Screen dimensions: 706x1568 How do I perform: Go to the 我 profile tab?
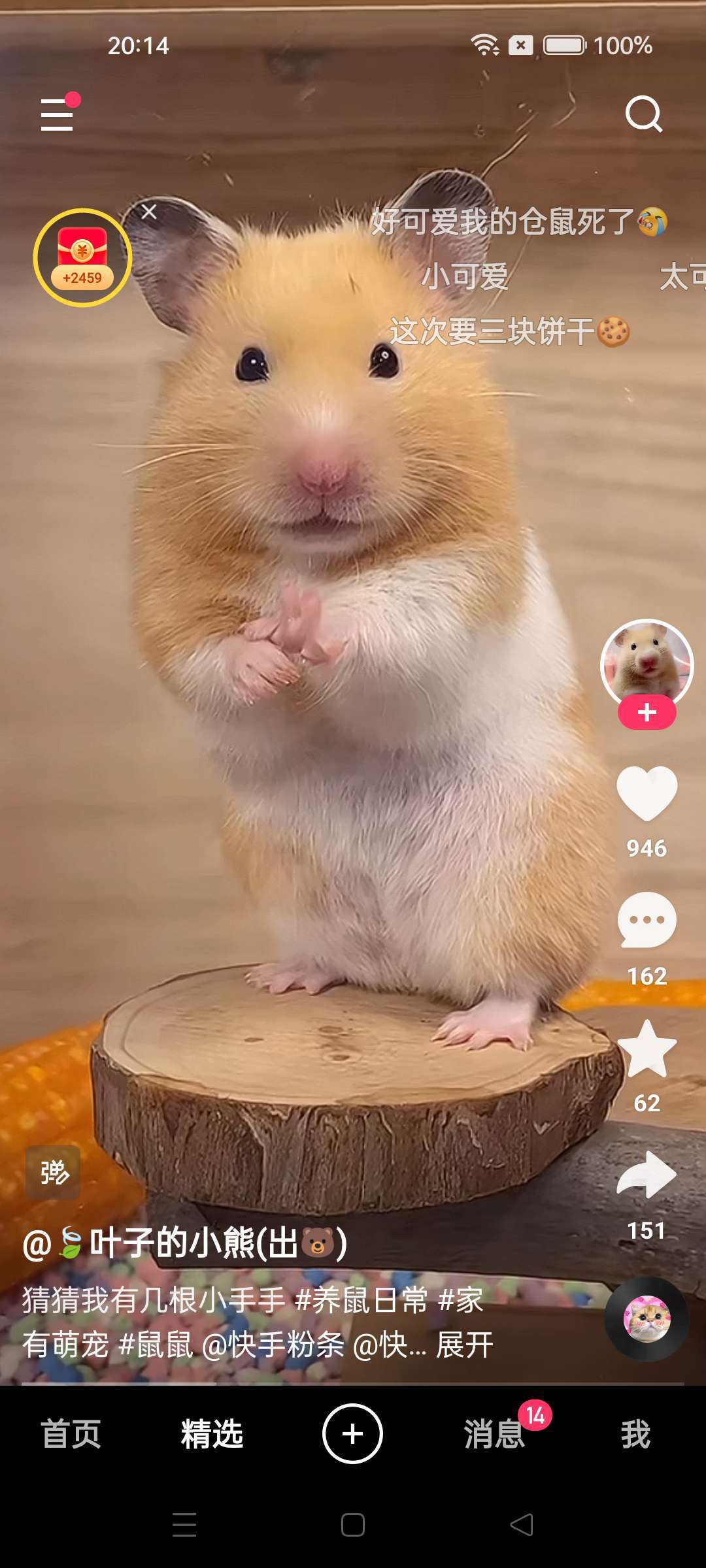pos(635,1434)
